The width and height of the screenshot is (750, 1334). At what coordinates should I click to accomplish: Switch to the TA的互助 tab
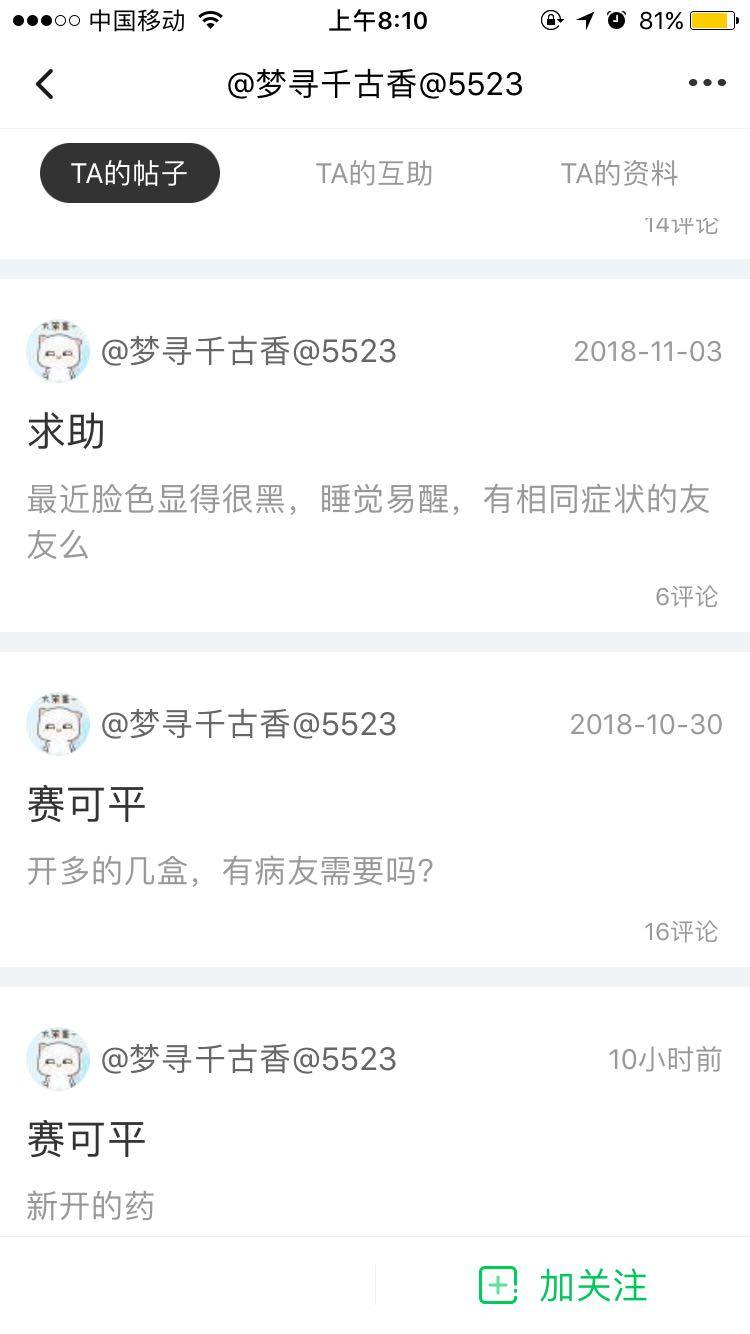pyautogui.click(x=374, y=173)
